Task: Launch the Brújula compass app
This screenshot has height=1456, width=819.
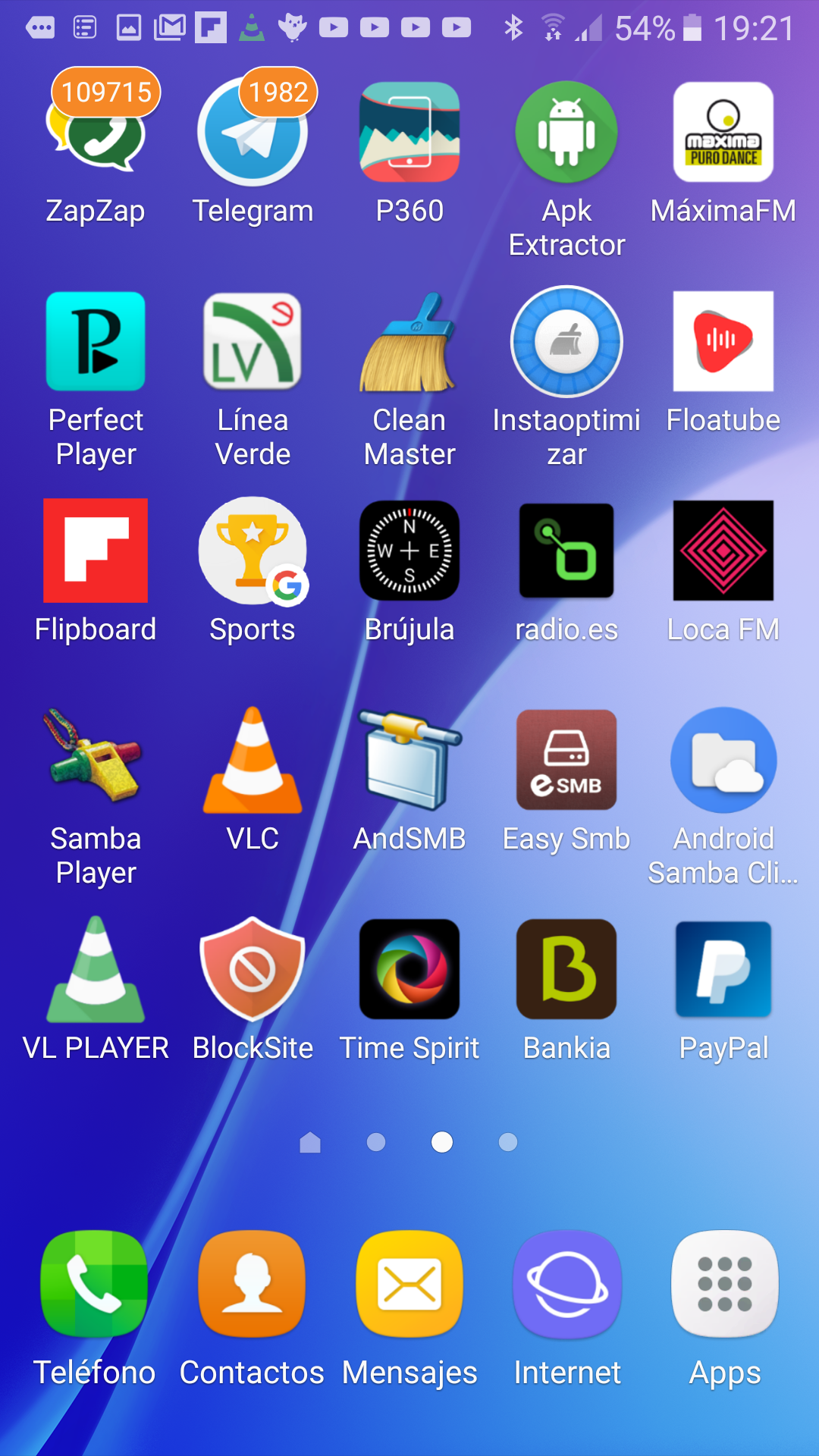Action: tap(409, 551)
